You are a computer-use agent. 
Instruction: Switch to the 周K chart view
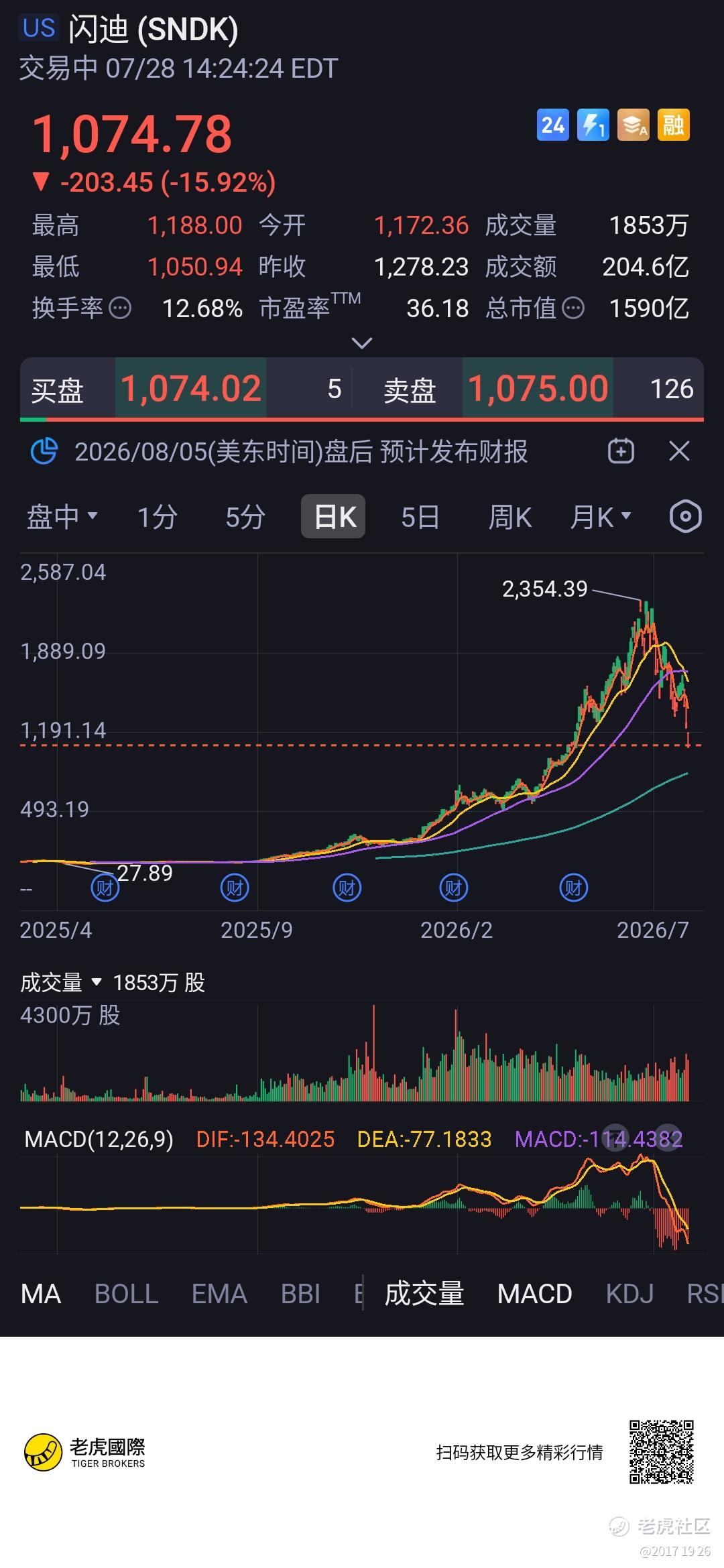(510, 517)
